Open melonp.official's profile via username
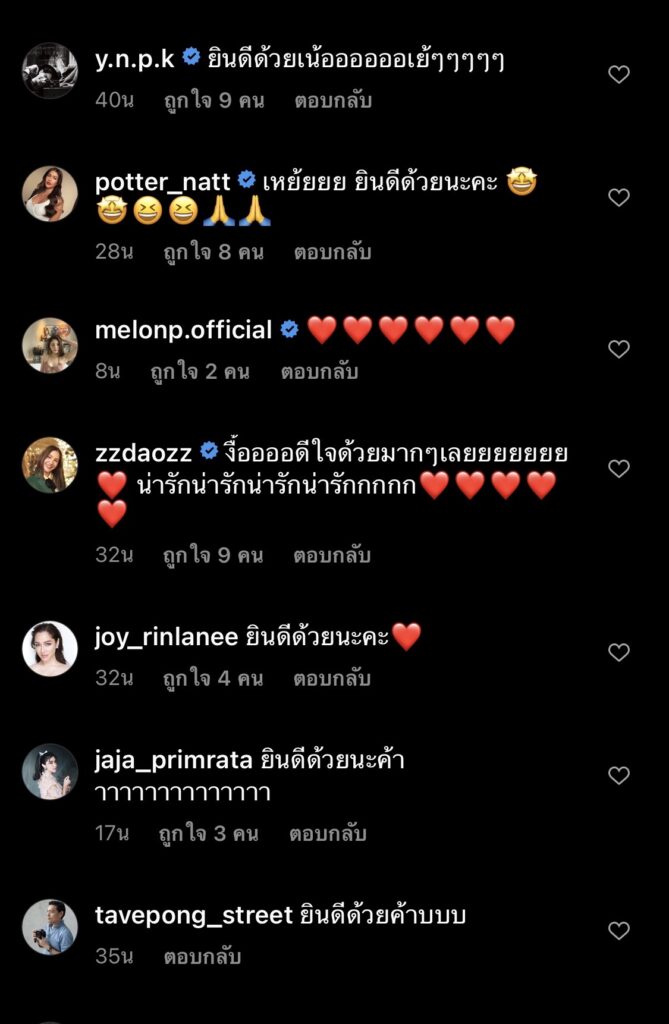 [x=183, y=330]
